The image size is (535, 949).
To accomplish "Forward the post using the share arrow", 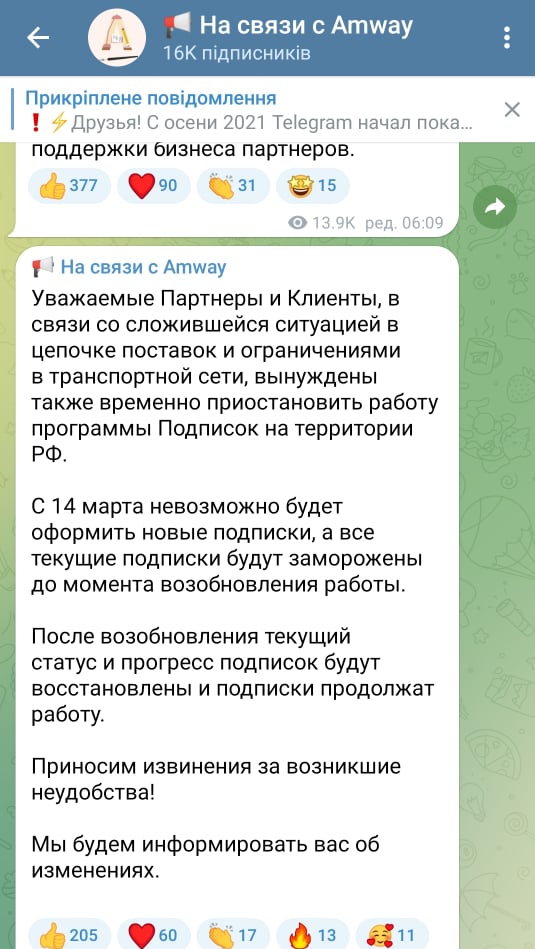I will [495, 208].
